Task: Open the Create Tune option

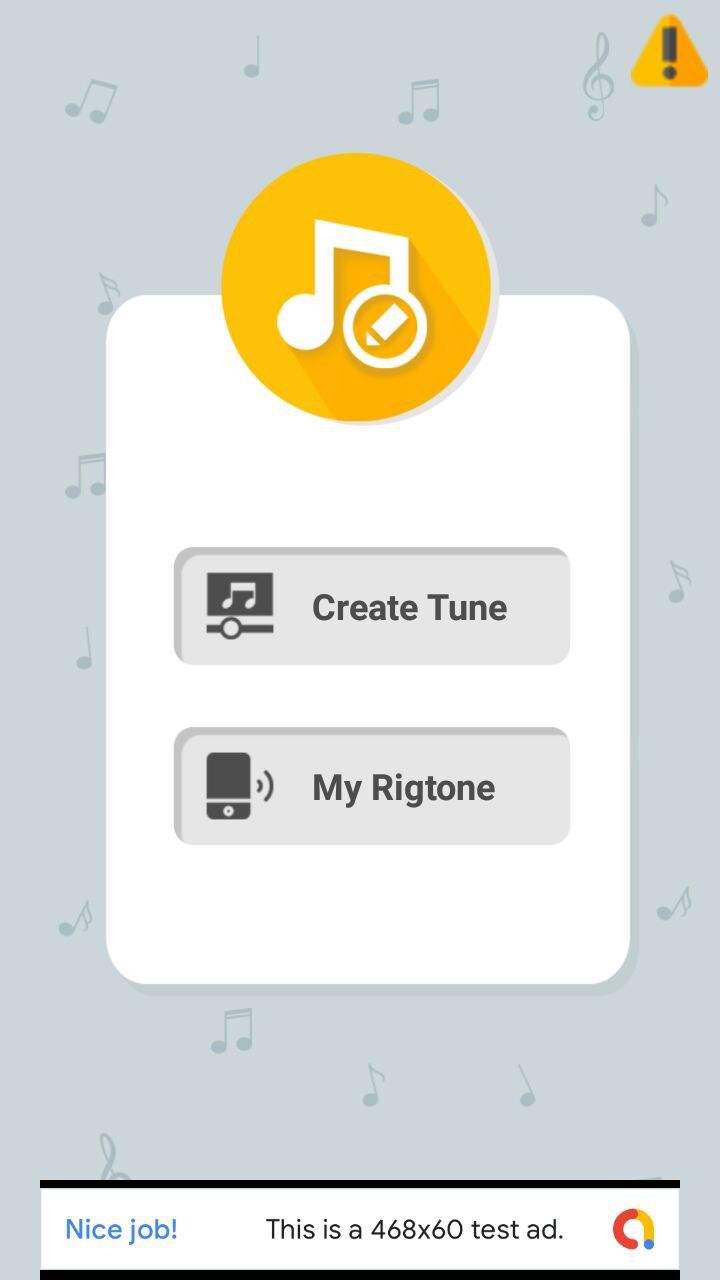Action: 372,606
